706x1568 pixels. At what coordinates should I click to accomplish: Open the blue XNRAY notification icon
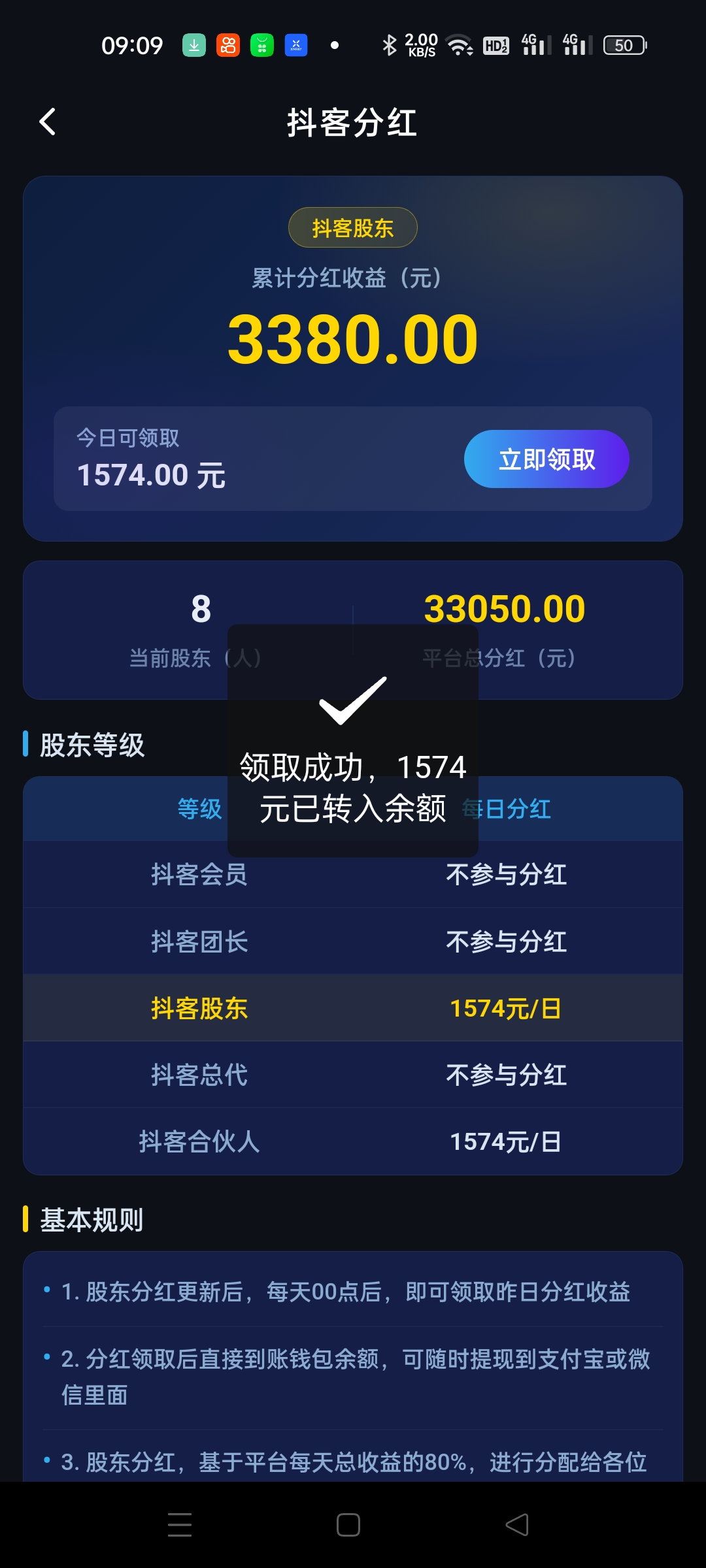296,46
